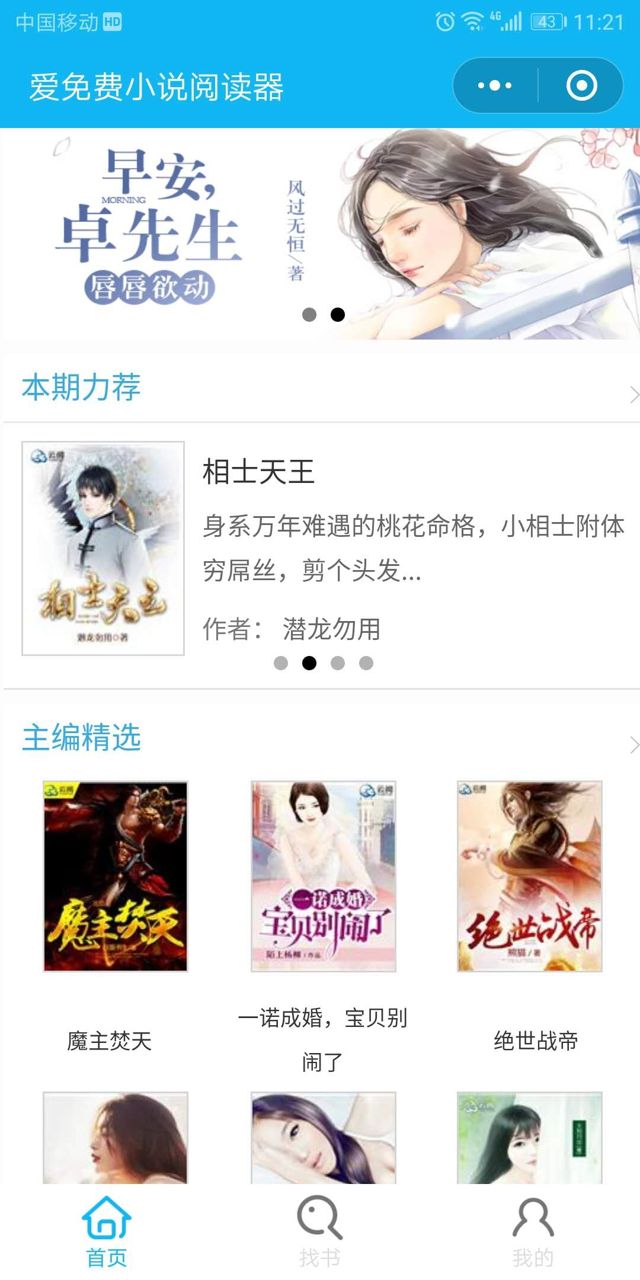Close the mini program via target icon
Viewport: 640px width, 1280px height.
581,86
